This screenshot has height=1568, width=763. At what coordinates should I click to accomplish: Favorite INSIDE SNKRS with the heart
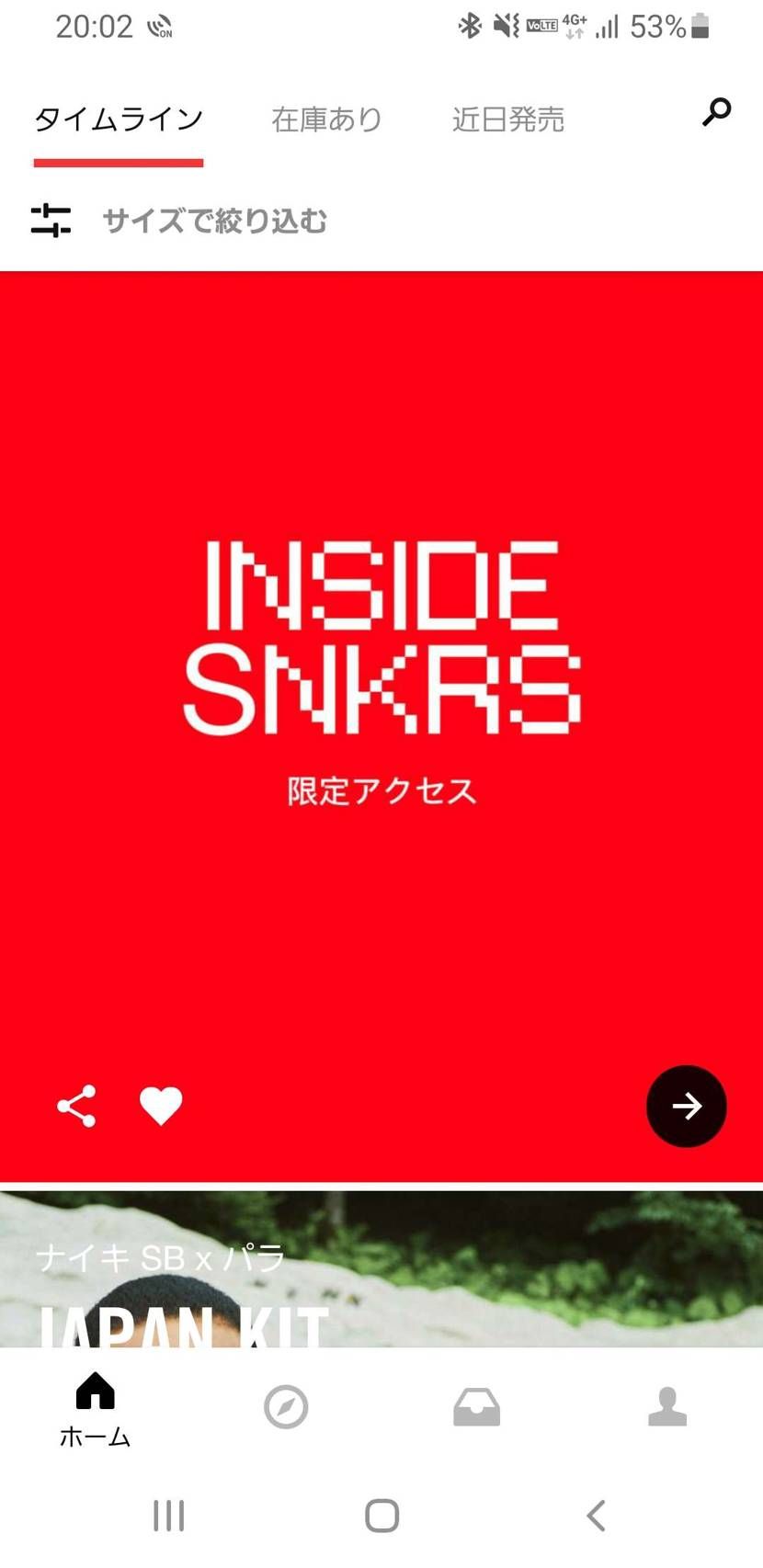[161, 1106]
